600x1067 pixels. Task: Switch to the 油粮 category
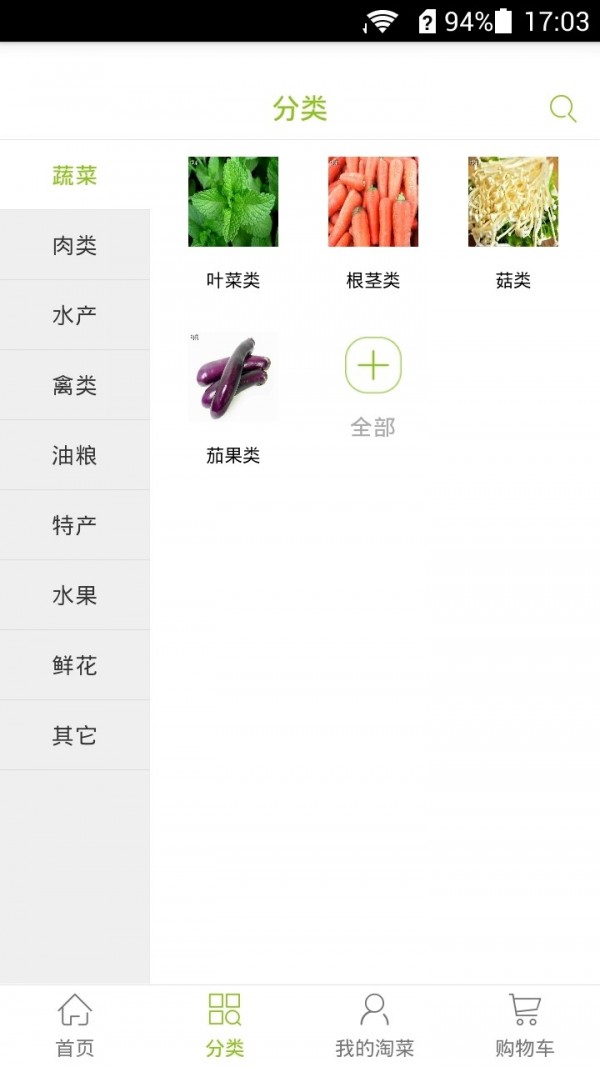point(75,455)
